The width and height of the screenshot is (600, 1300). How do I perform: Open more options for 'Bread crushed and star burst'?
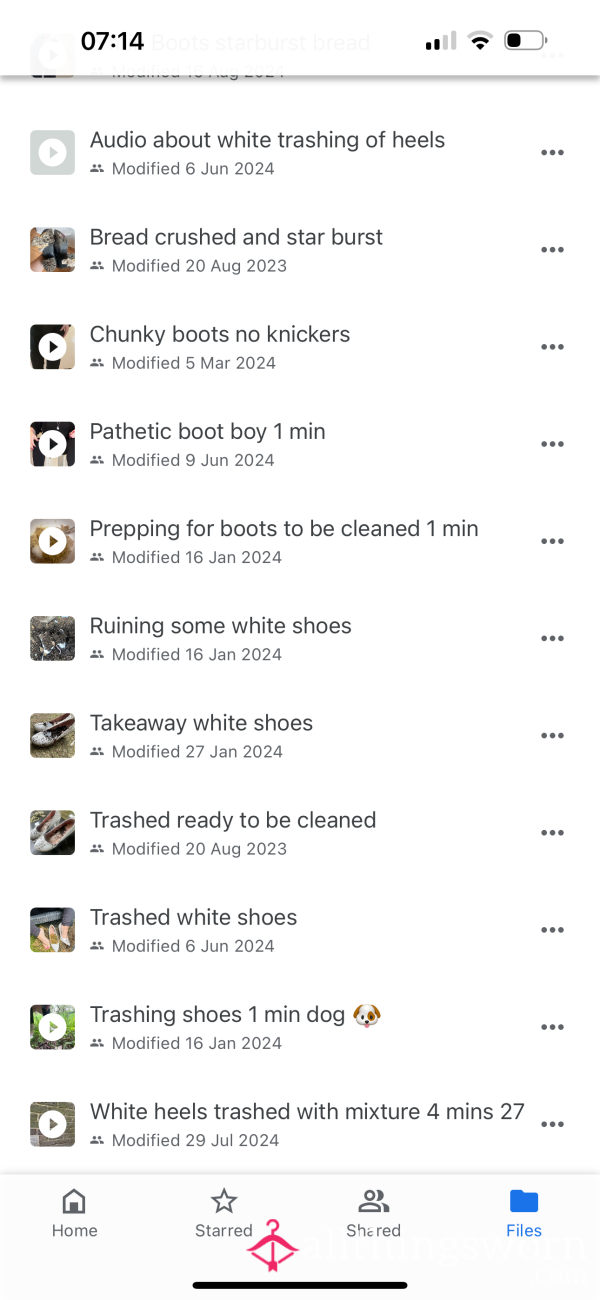pos(552,250)
